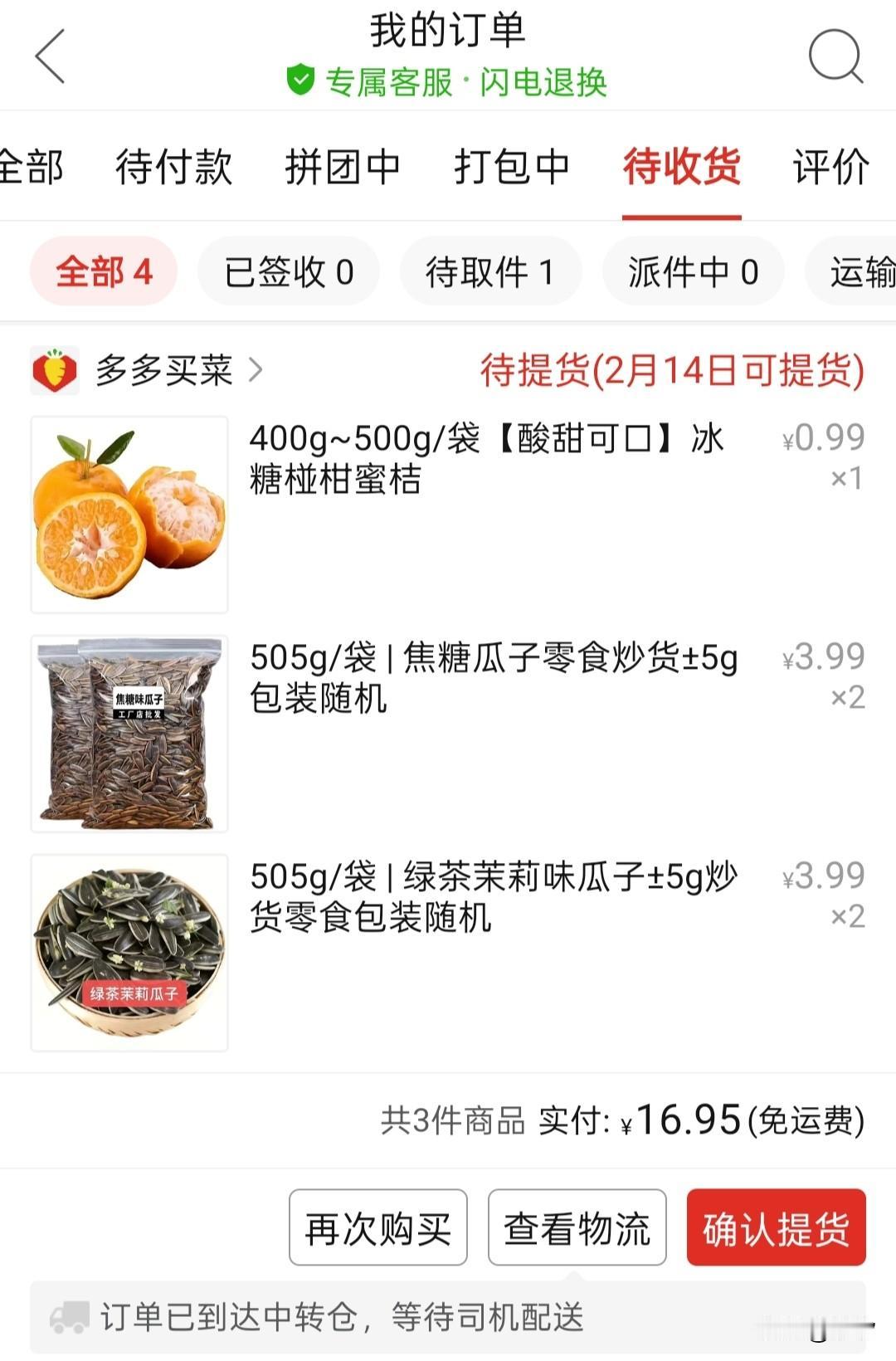Select the 待收货 tab

point(681,167)
